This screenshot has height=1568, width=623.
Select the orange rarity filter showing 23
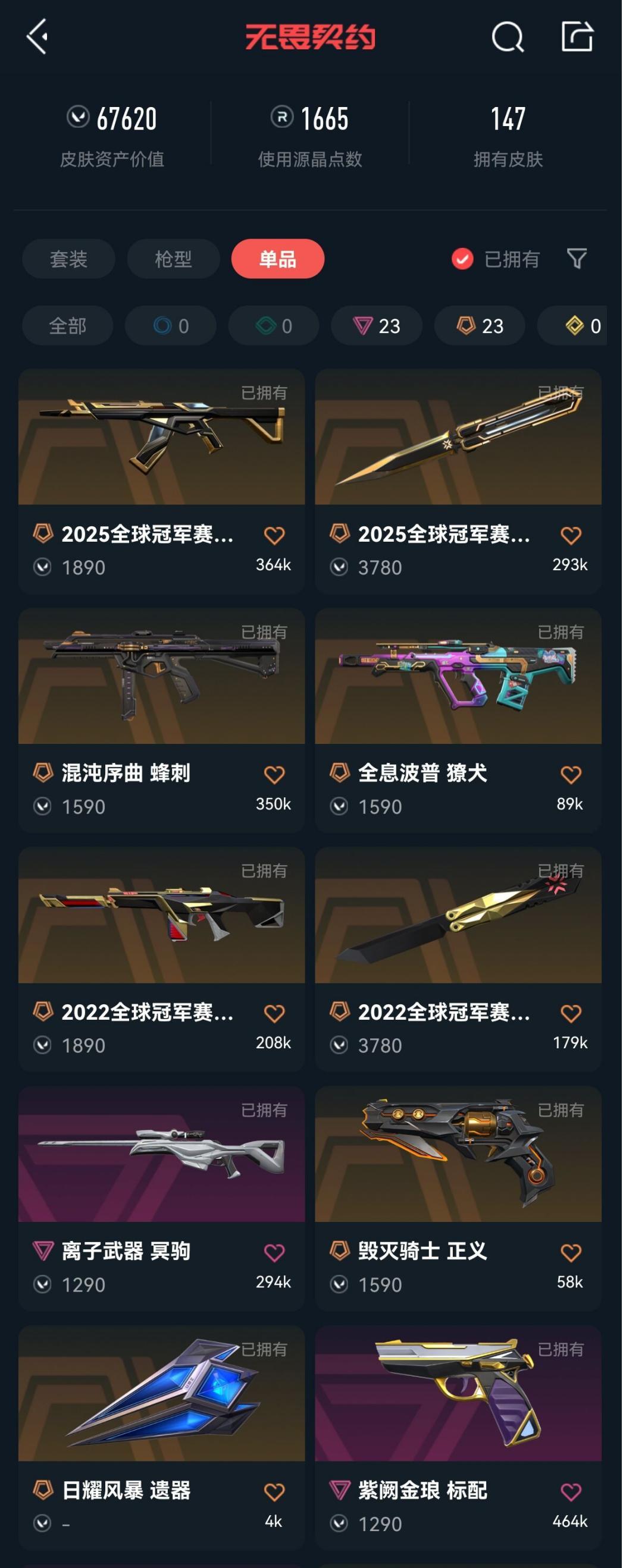point(480,326)
